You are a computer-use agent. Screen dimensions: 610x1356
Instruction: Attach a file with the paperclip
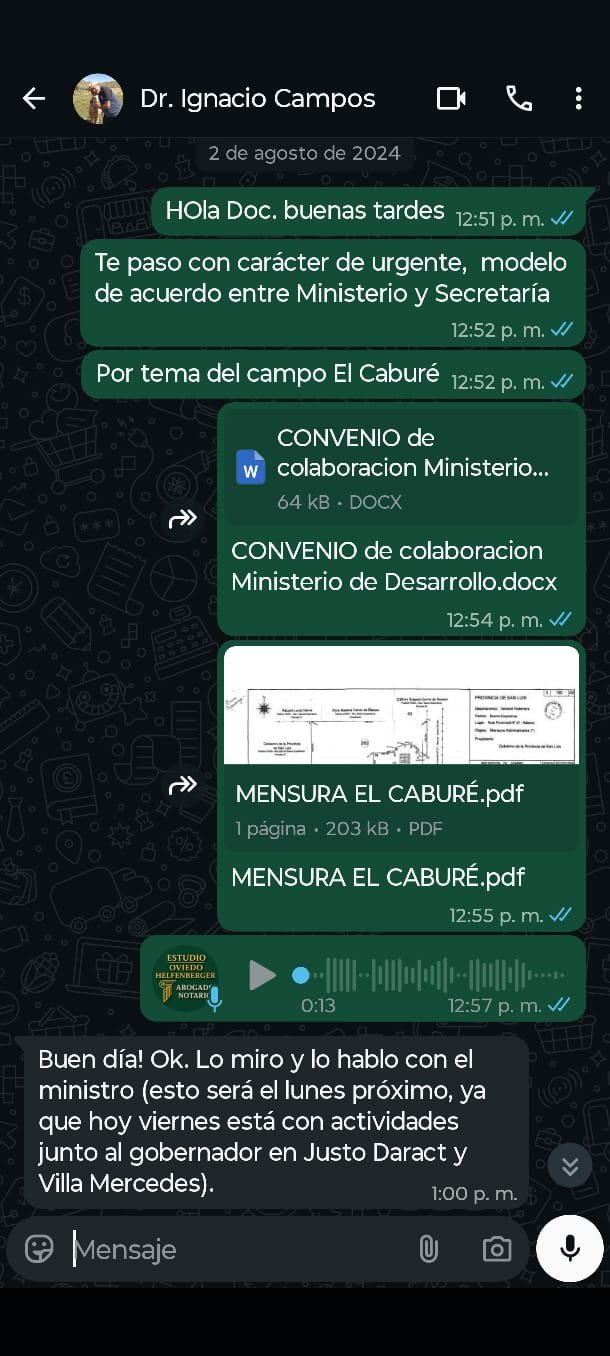[x=428, y=1248]
